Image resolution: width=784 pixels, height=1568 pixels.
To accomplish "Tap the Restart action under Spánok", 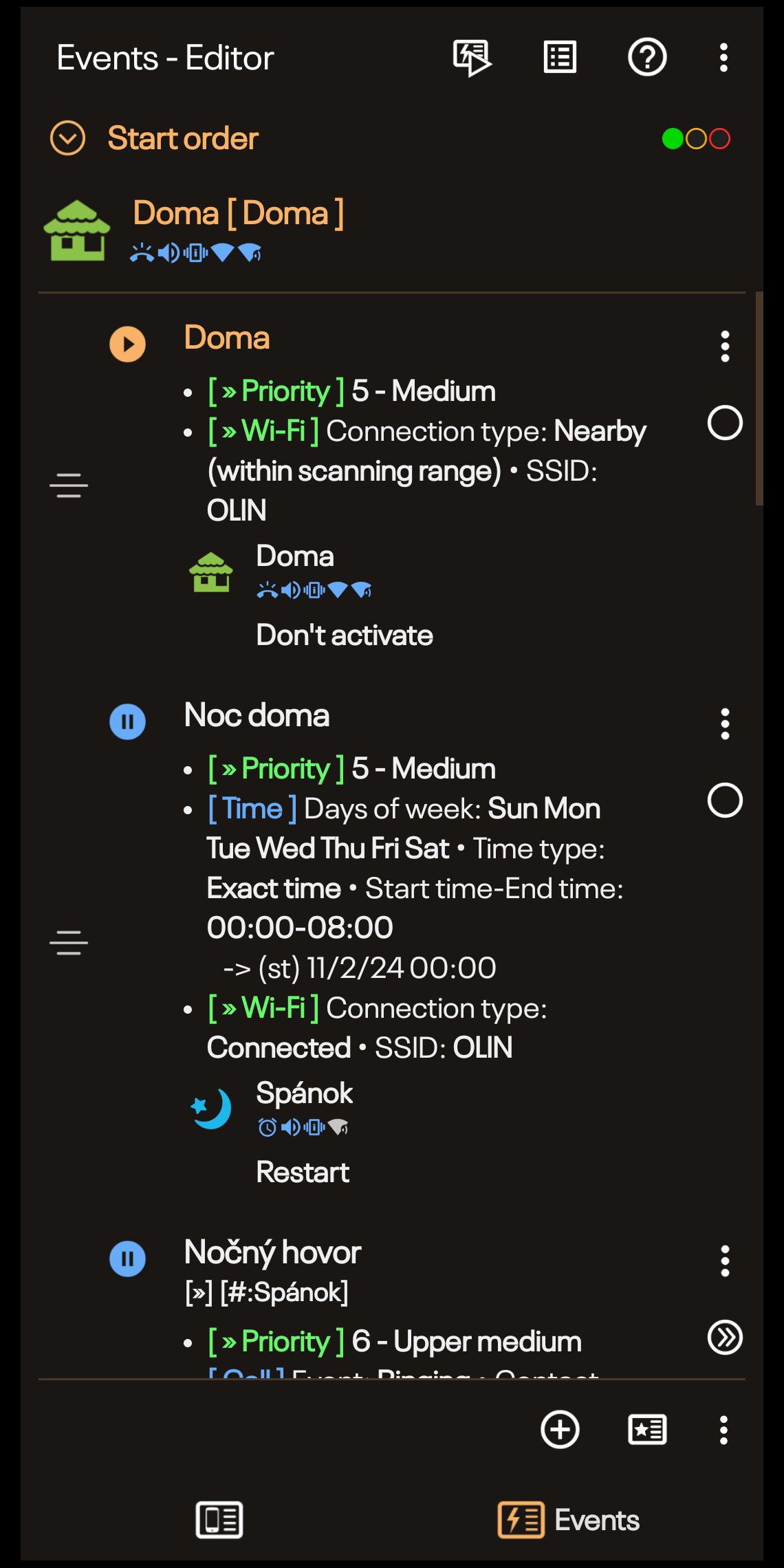I will point(303,1172).
